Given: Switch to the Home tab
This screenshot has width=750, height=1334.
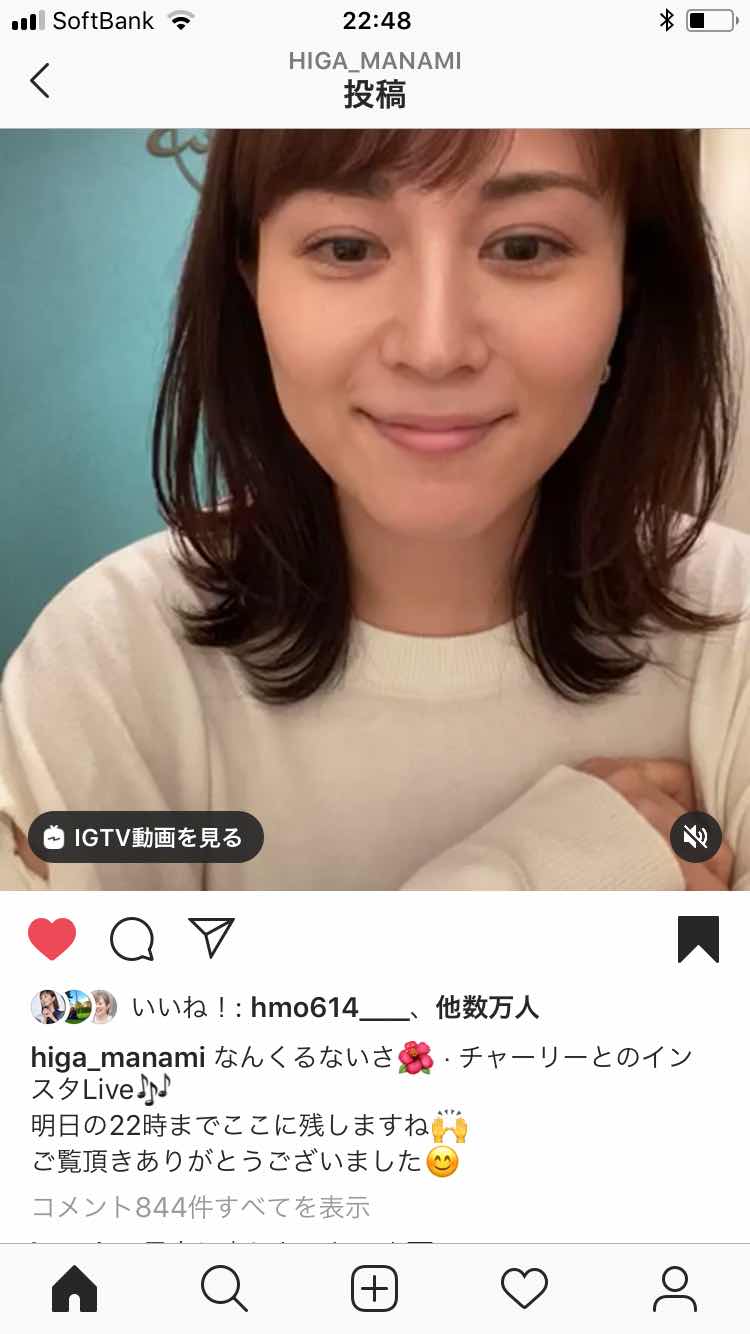Looking at the screenshot, I should click(75, 1288).
